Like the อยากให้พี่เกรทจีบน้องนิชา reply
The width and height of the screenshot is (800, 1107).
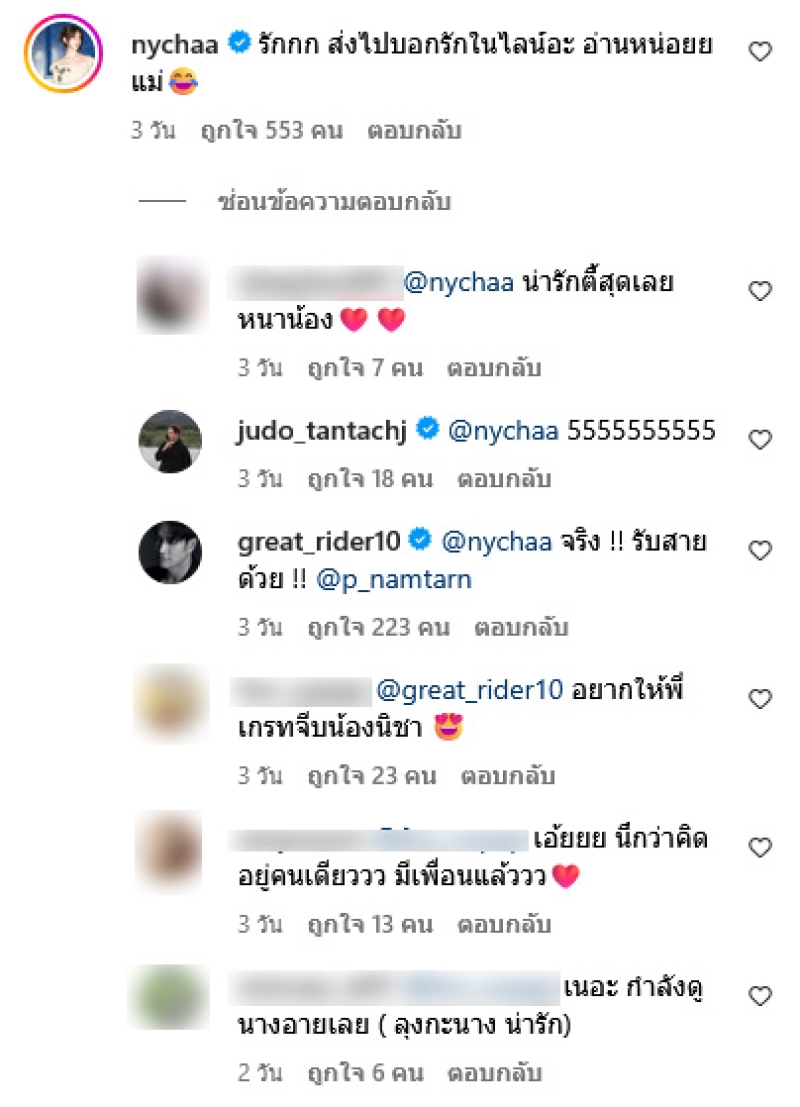pos(760,698)
